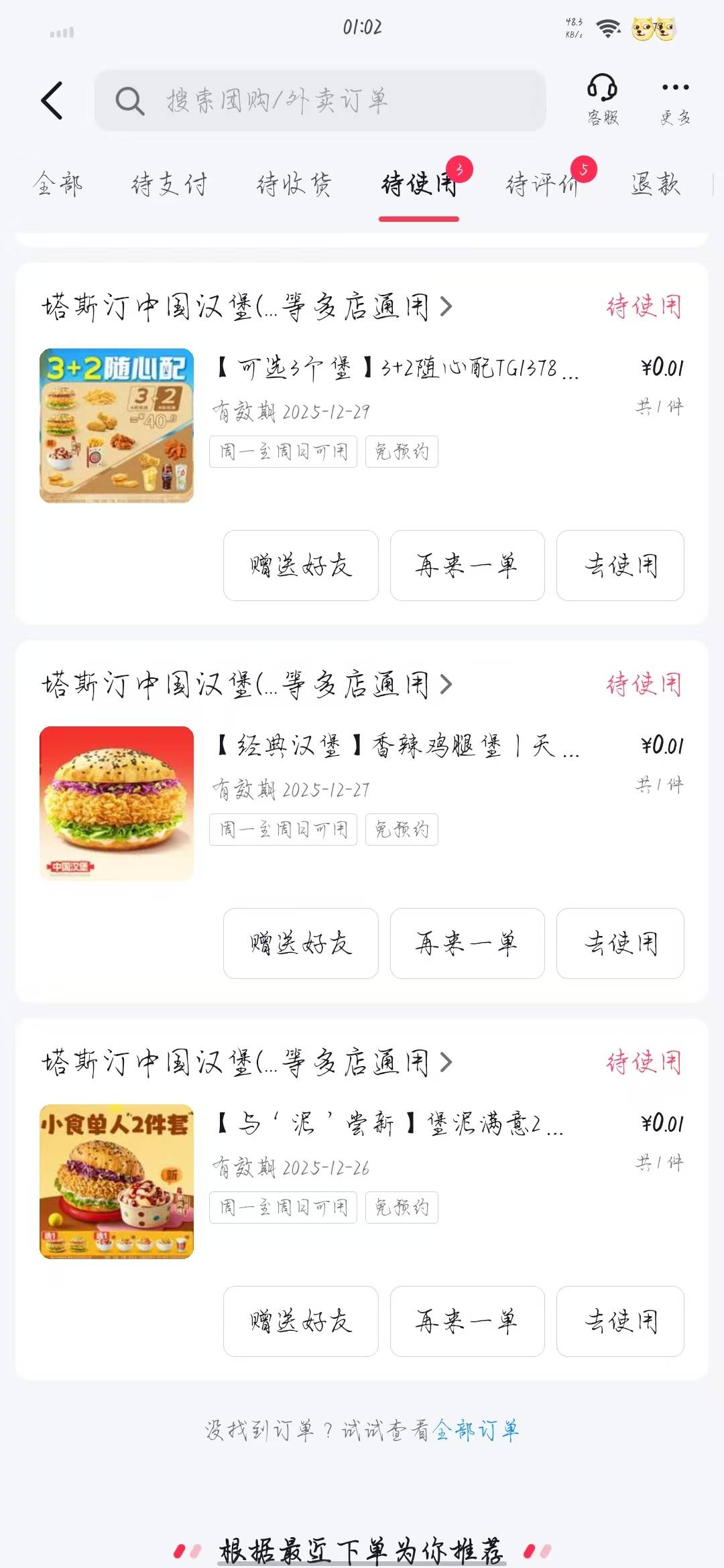Select the 待收货 tab
This screenshot has width=724, height=1568.
click(x=294, y=184)
